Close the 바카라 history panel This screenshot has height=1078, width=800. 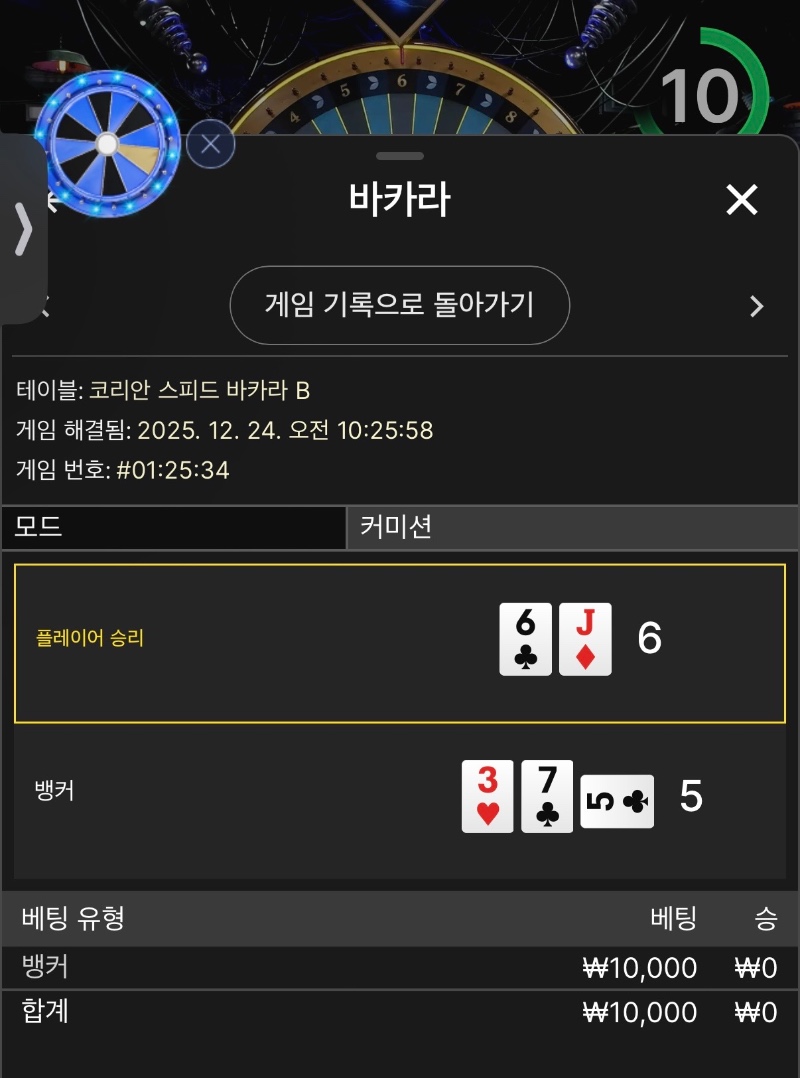(x=742, y=200)
